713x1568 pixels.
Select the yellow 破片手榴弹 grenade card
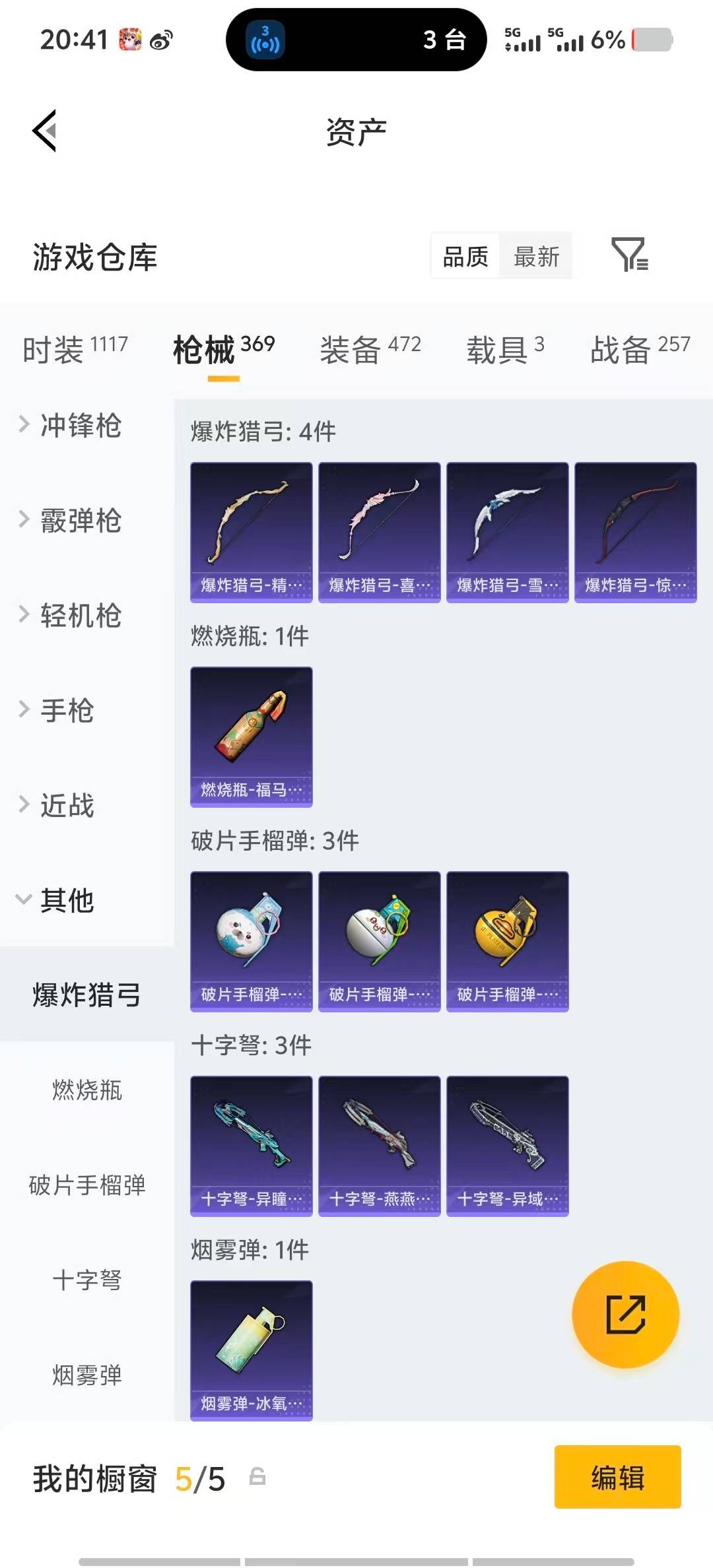pos(507,940)
